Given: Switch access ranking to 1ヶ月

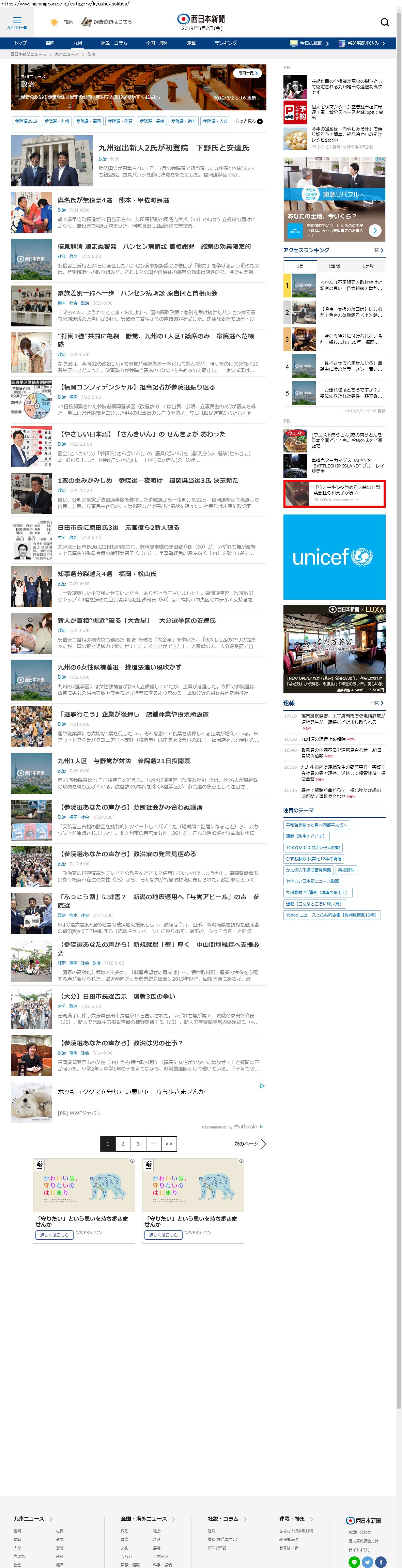Looking at the screenshot, I should (368, 266).
